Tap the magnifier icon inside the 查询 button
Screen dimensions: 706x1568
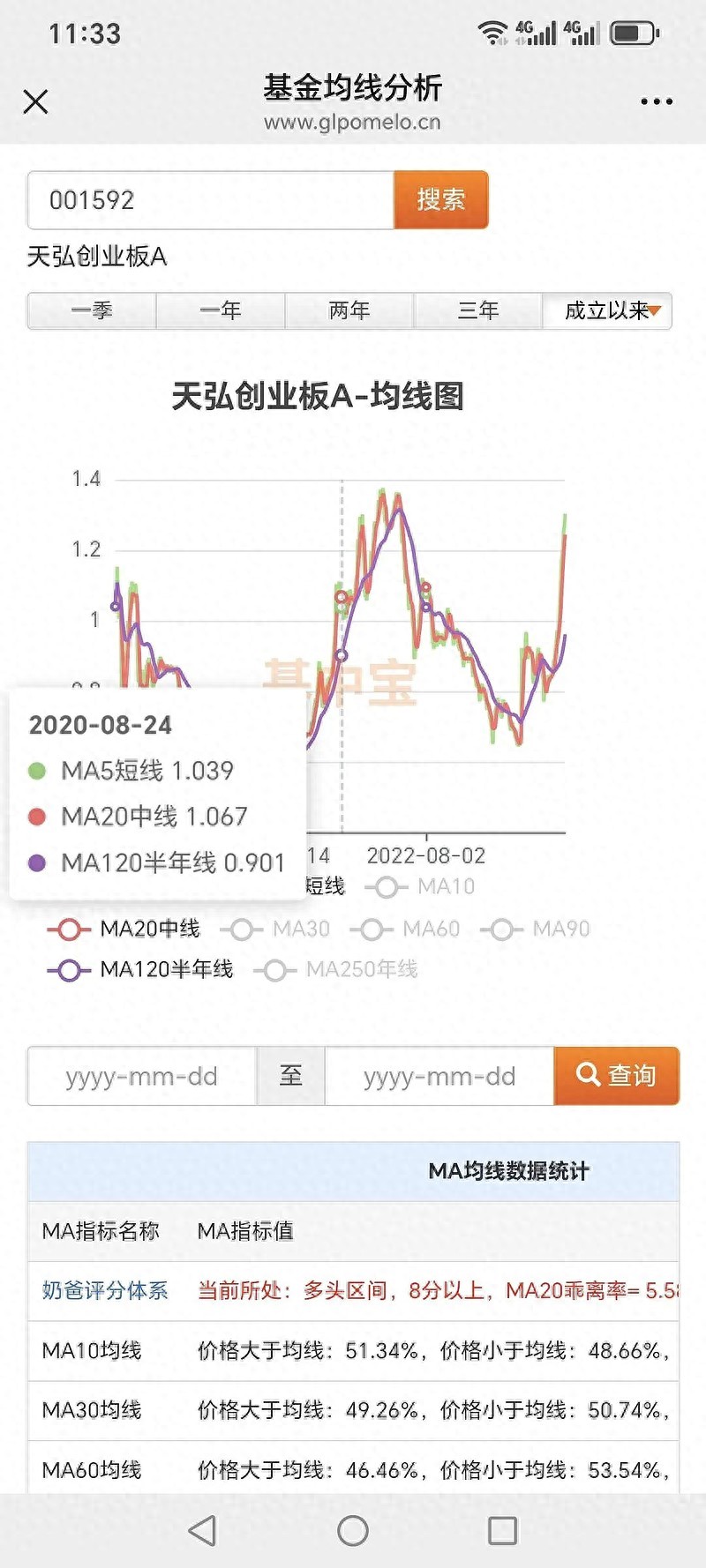[x=588, y=1075]
